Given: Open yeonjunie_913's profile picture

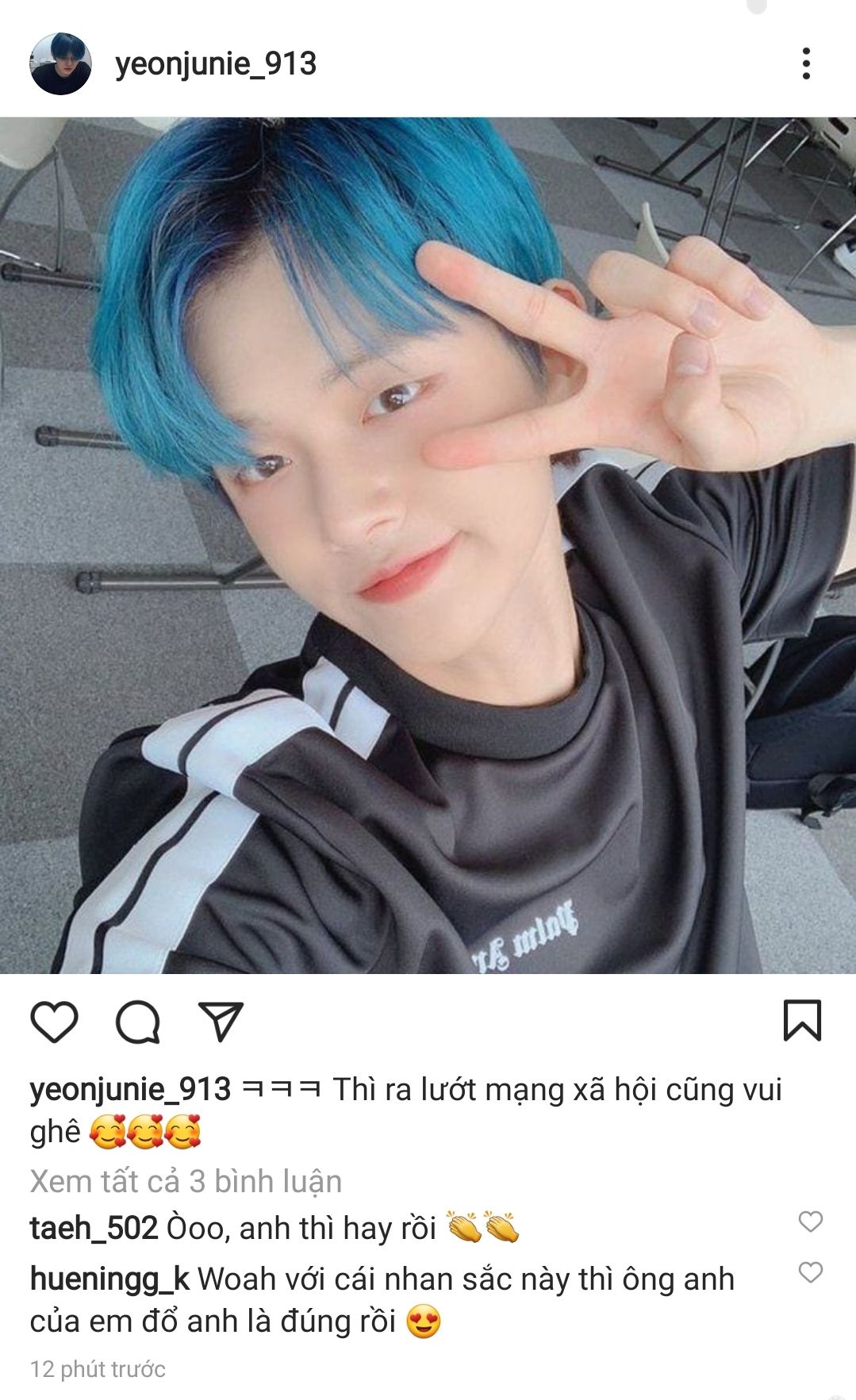Looking at the screenshot, I should (x=60, y=63).
